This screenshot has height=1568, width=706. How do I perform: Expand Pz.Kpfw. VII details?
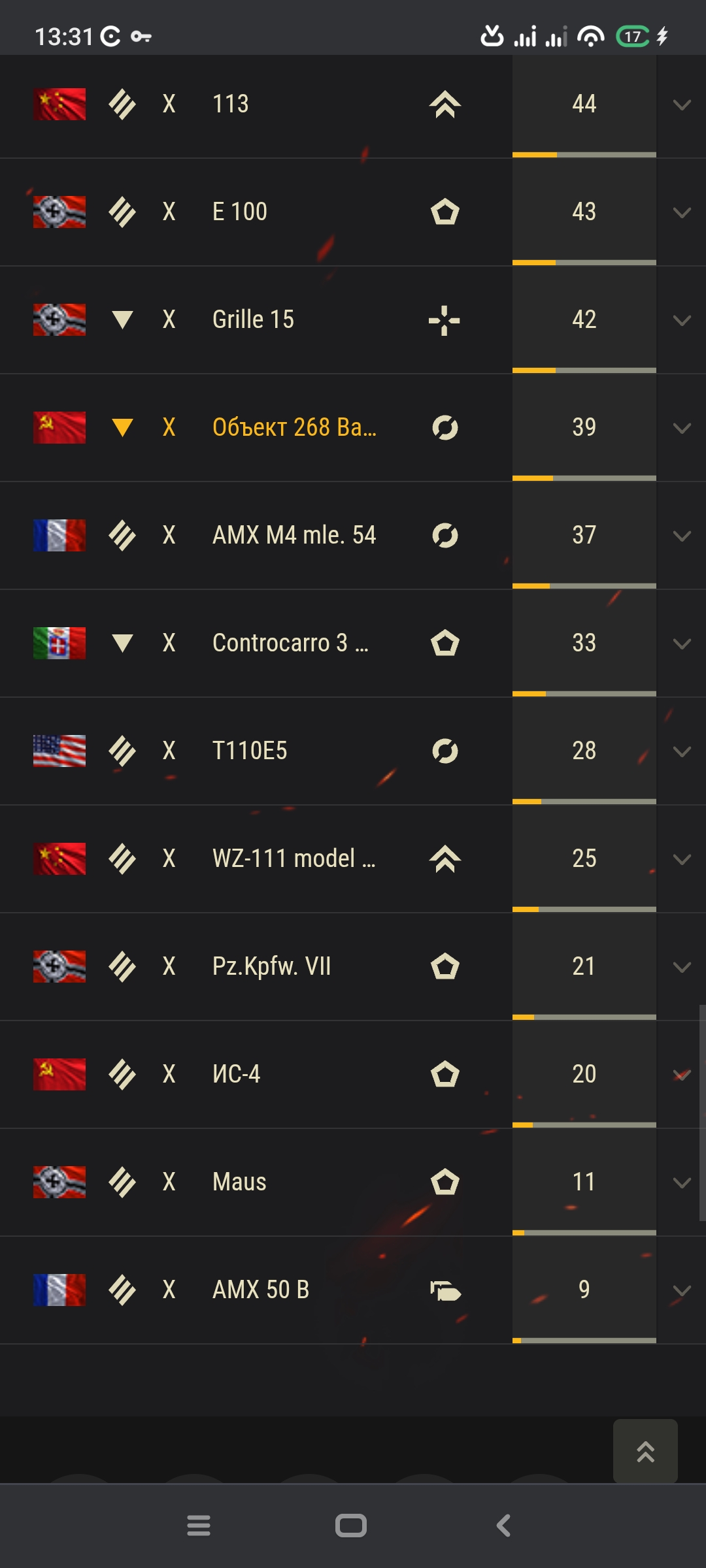(x=682, y=967)
